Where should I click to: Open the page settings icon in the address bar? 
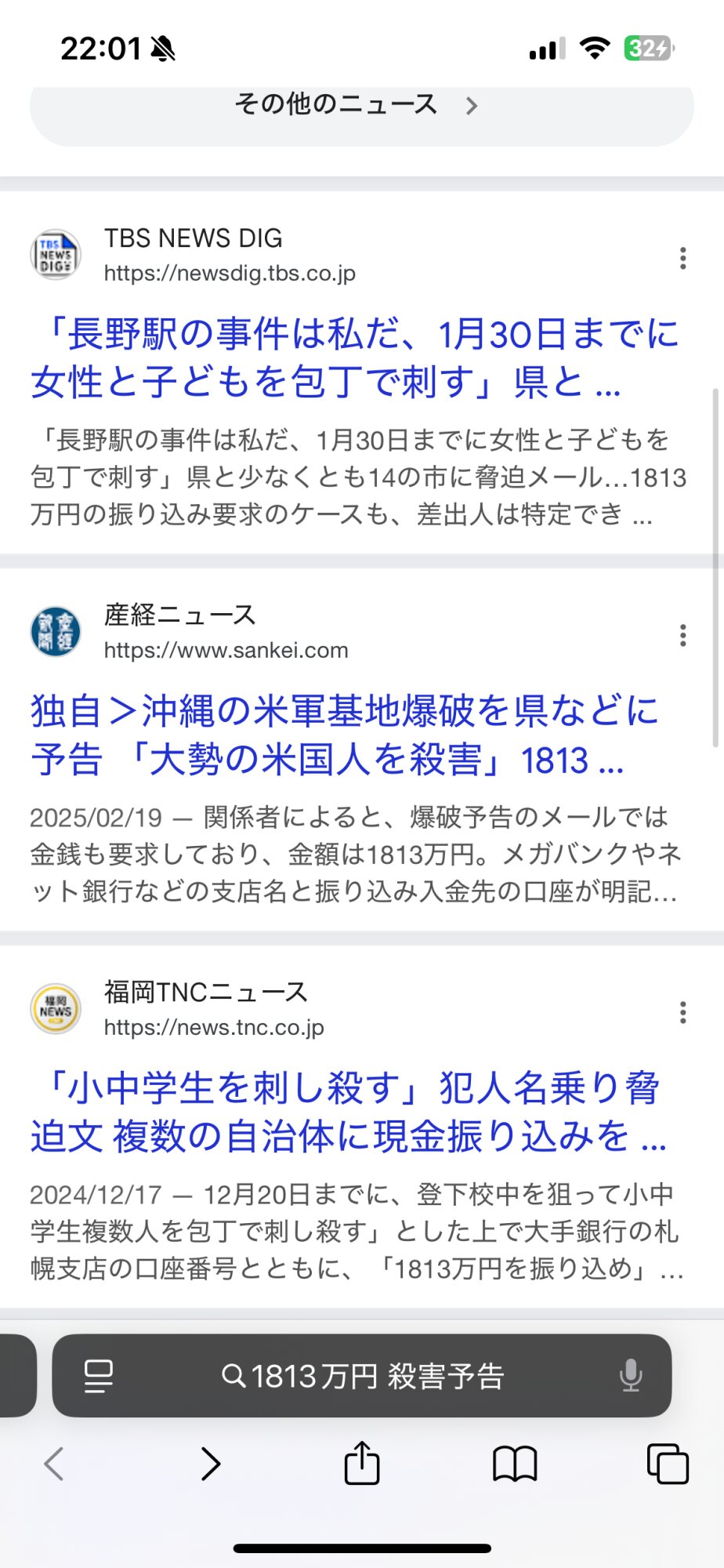pos(99,1376)
